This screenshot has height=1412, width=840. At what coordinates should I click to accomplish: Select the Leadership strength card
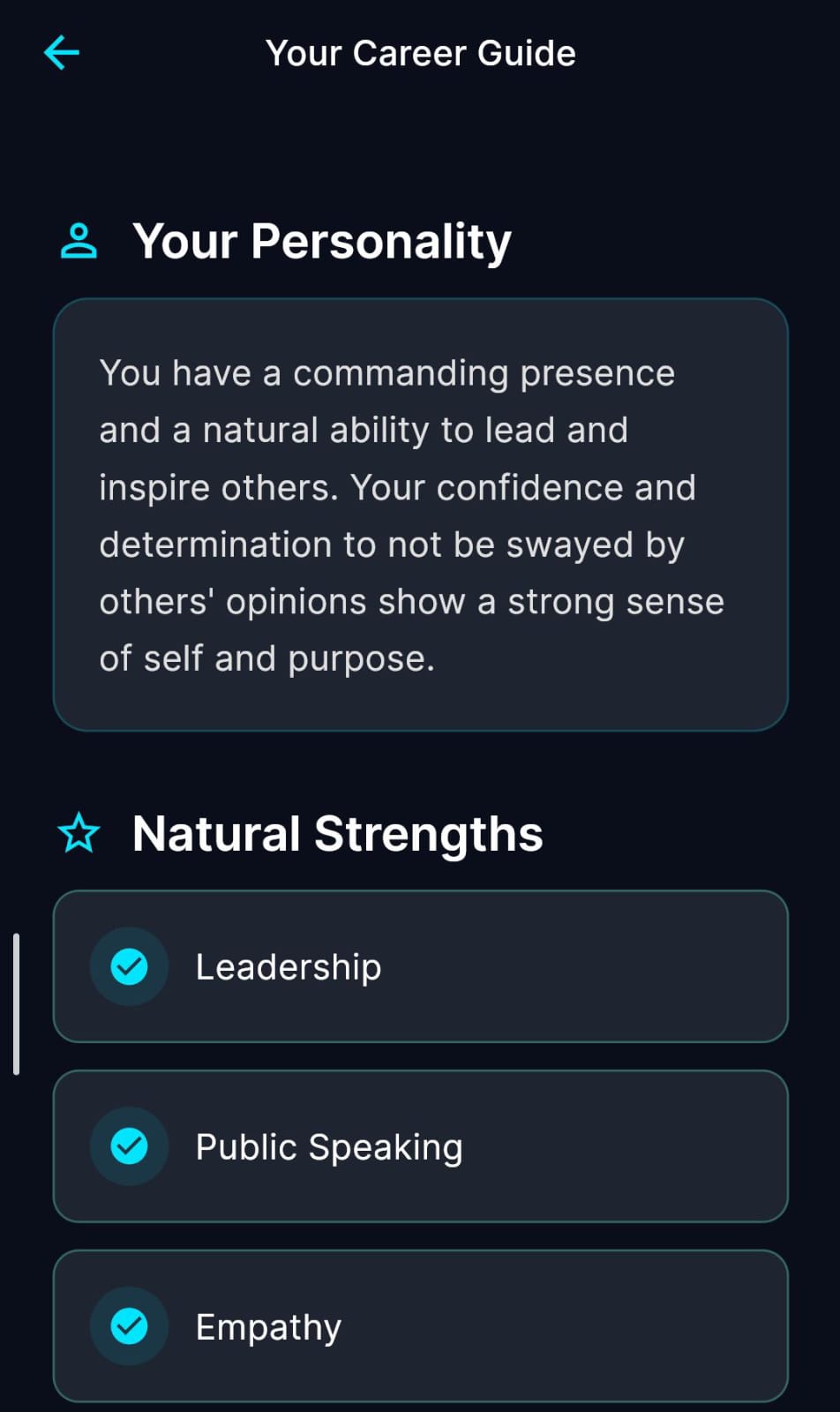[x=420, y=966]
